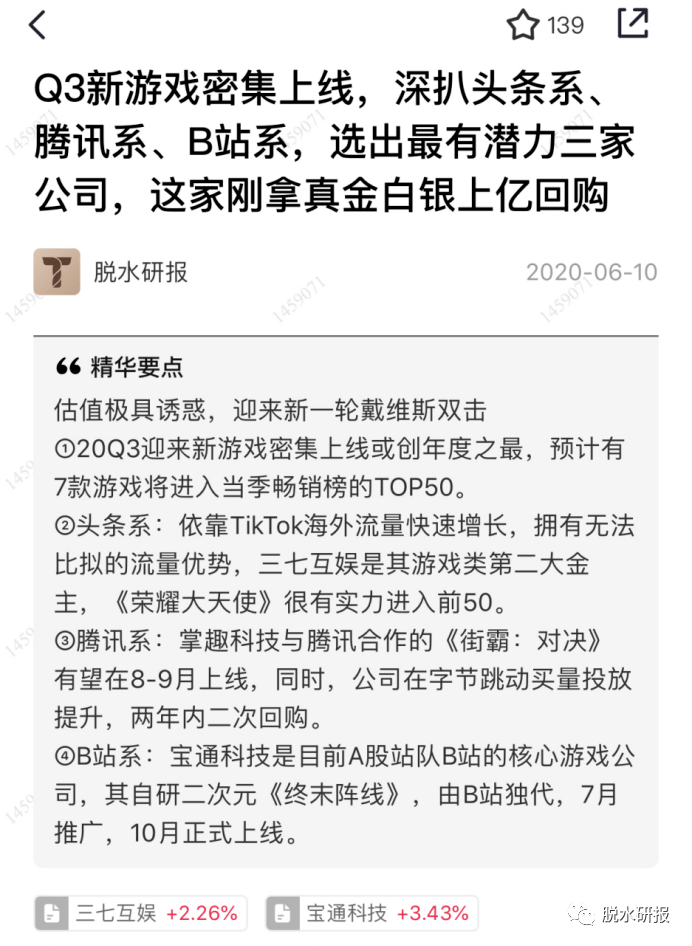
Task: Favorite this article with the star icon
Action: (522, 25)
